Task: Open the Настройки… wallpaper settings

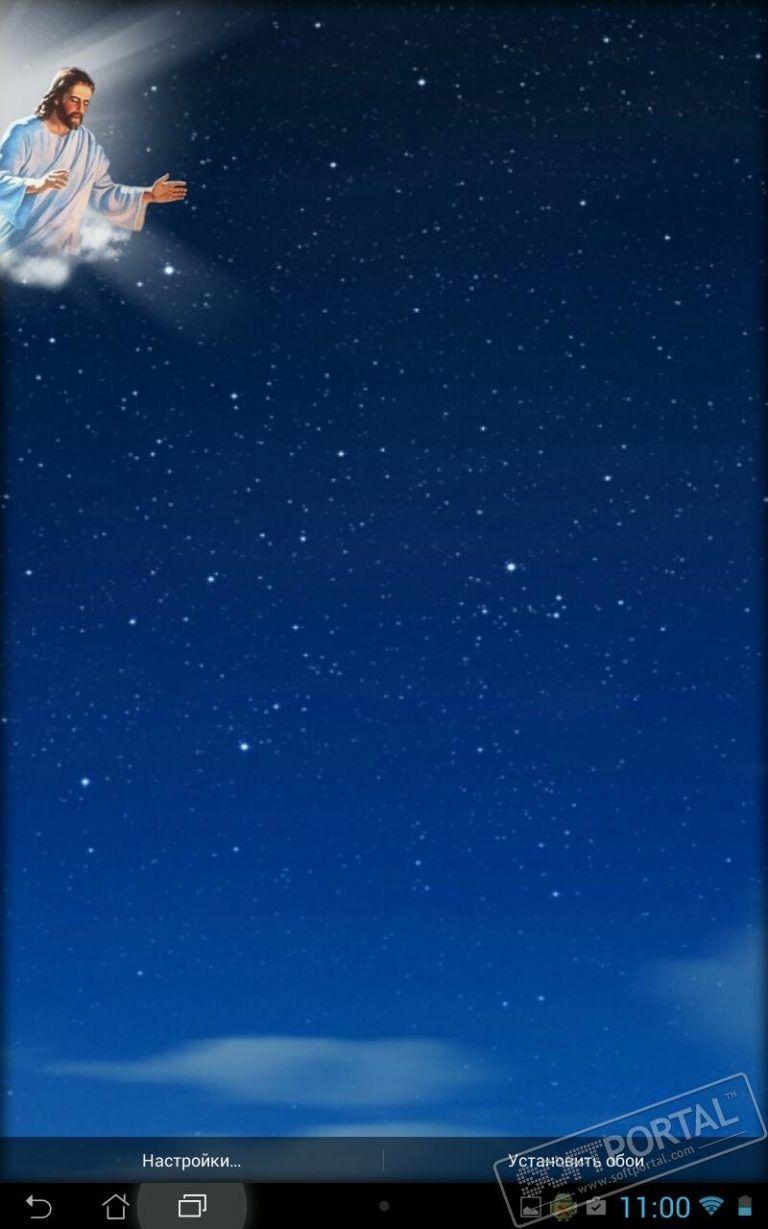Action: click(x=191, y=1161)
